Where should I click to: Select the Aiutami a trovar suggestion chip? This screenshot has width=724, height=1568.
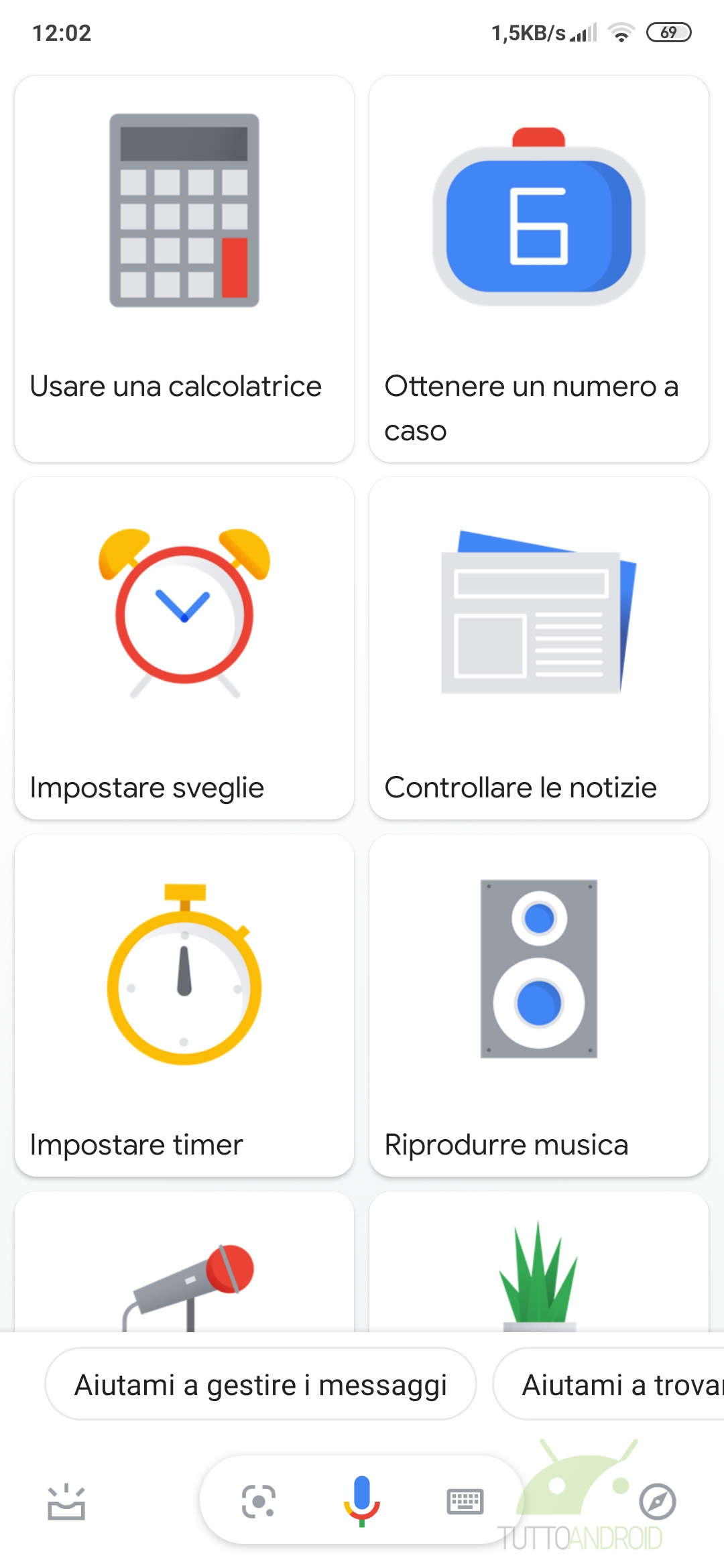coord(609,1384)
